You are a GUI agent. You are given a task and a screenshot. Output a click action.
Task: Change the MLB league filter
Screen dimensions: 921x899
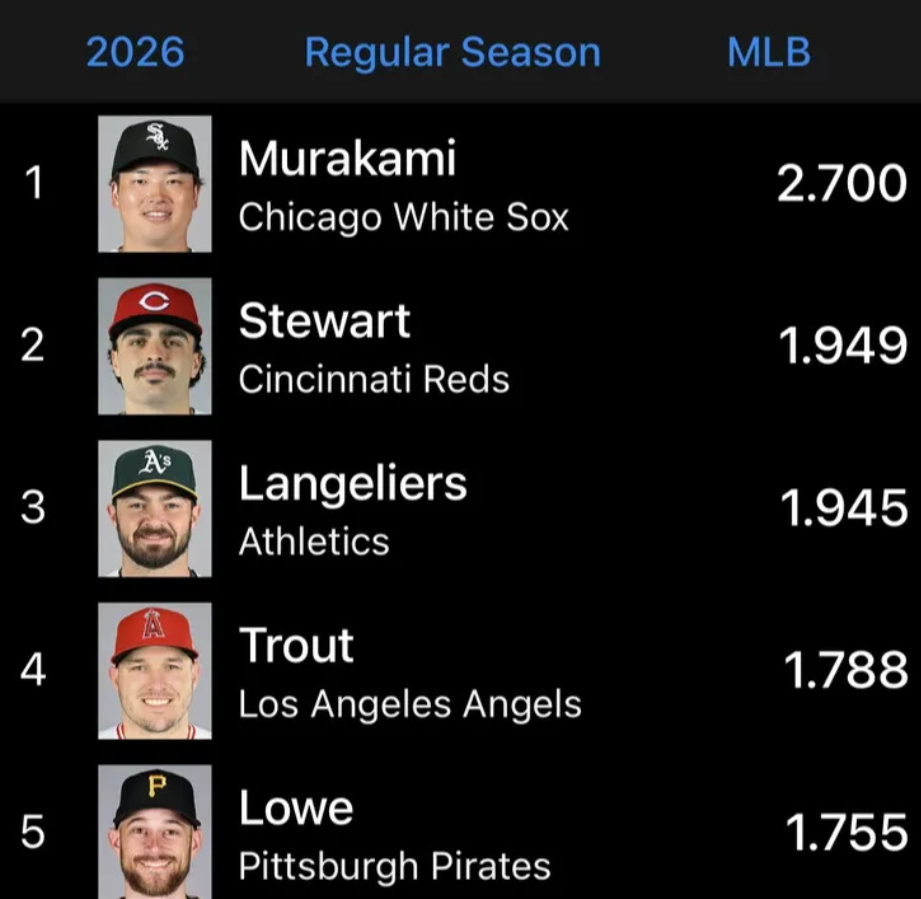(768, 52)
